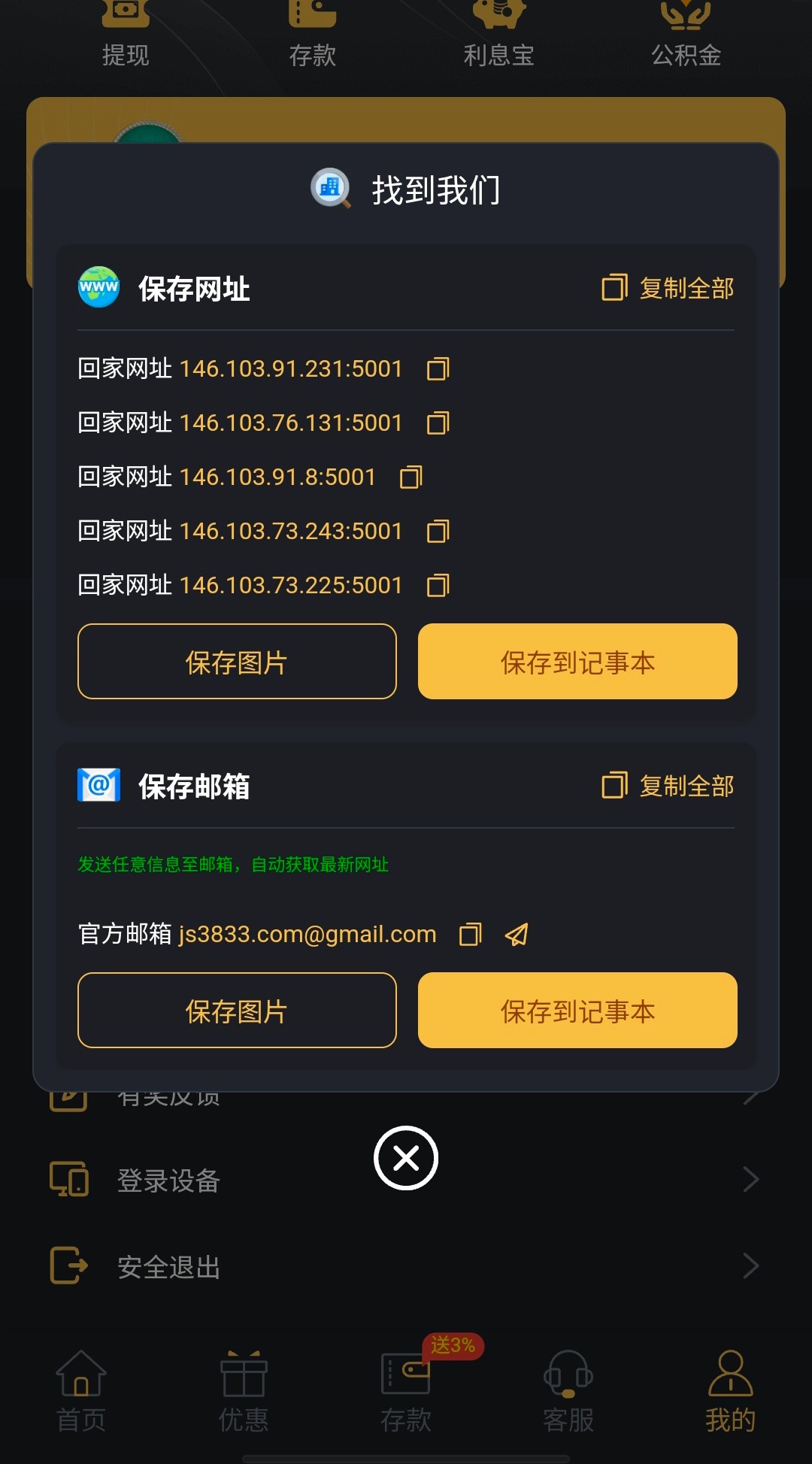The width and height of the screenshot is (812, 1464).
Task: Close the 找到我们 dialog
Action: [406, 1158]
